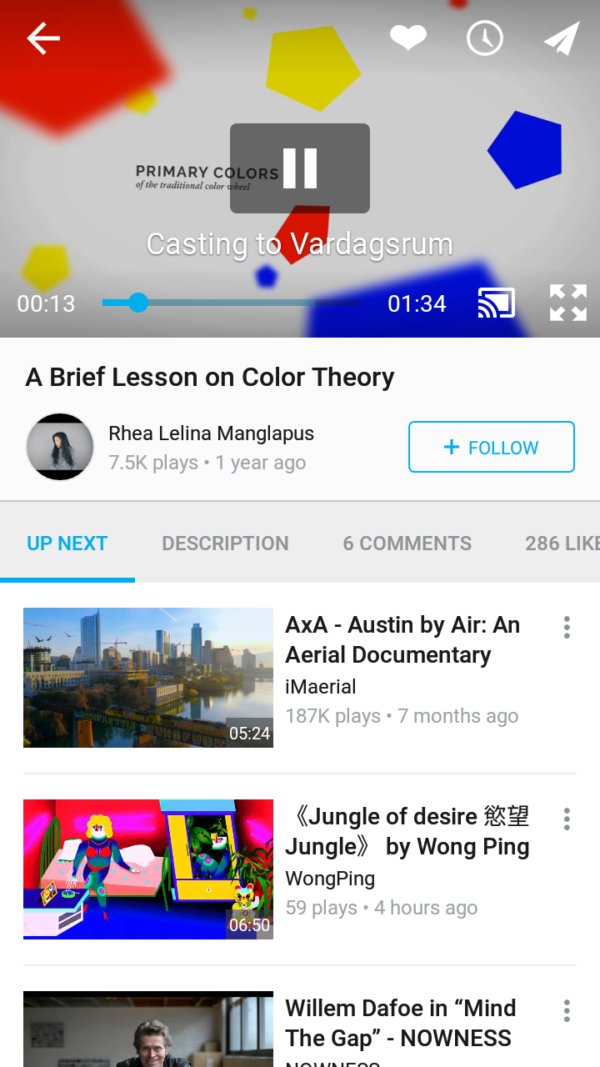The height and width of the screenshot is (1067, 600).
Task: Enter fullscreen mode
Action: tap(568, 303)
